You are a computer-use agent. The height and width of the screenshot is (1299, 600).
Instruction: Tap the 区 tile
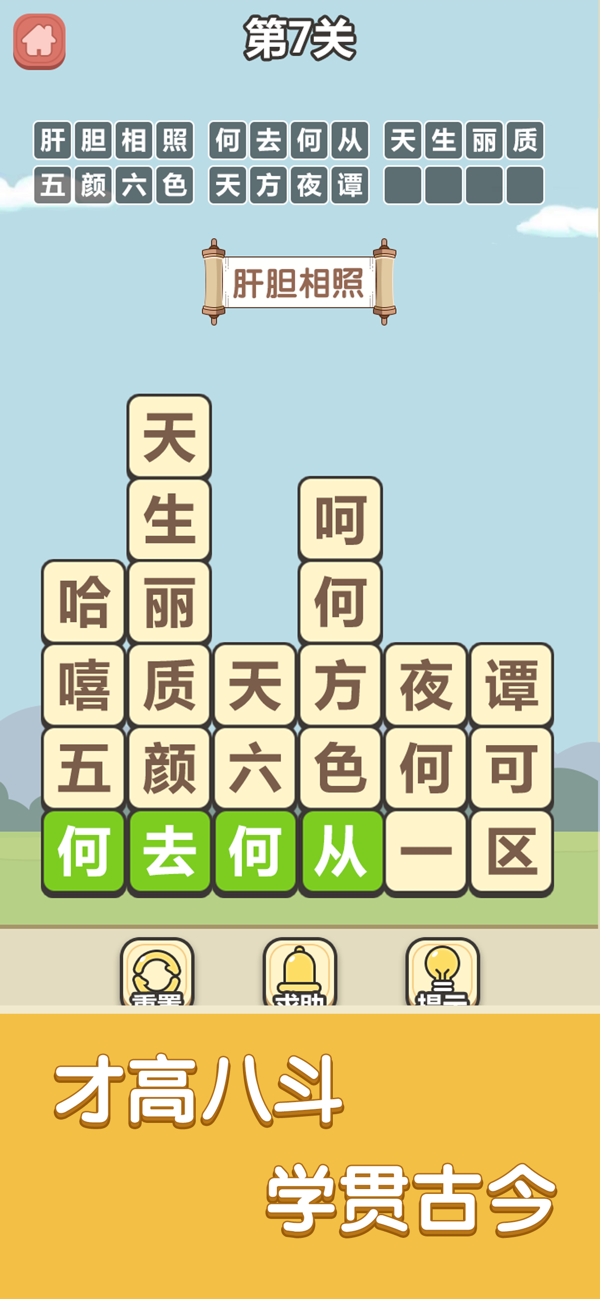tap(511, 852)
